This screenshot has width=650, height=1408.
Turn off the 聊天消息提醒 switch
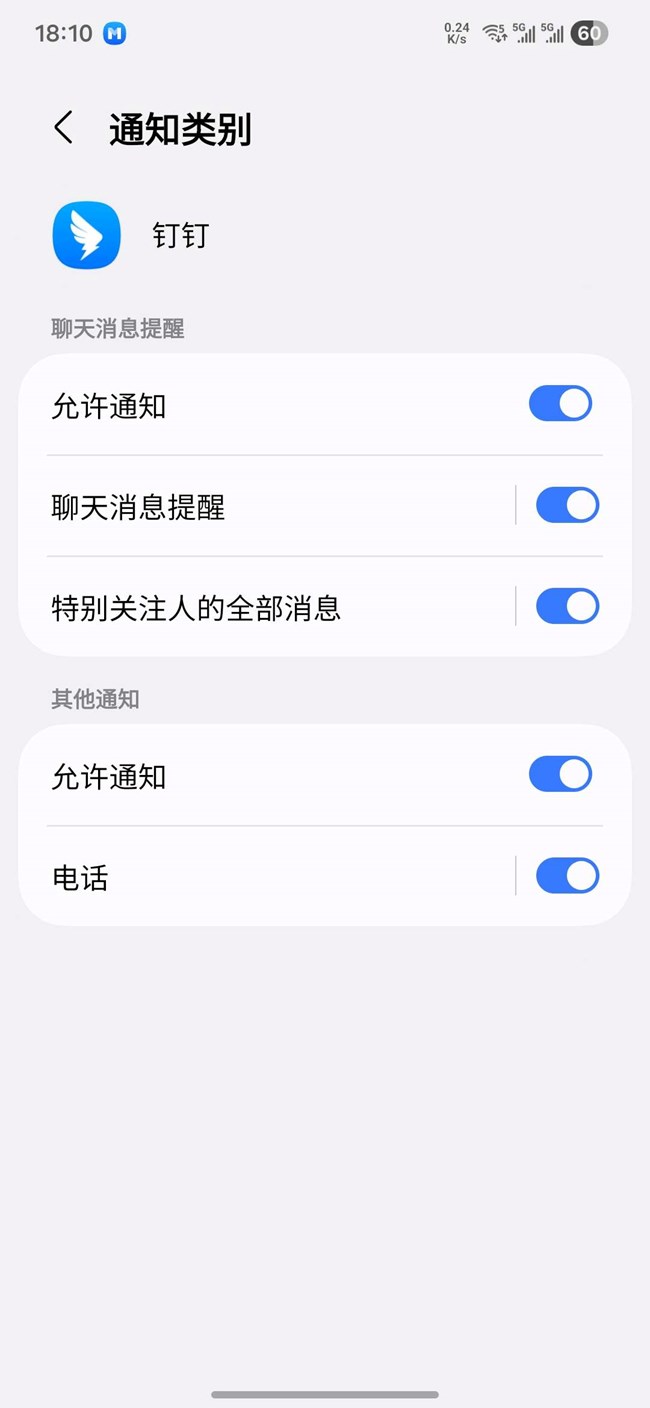567,505
